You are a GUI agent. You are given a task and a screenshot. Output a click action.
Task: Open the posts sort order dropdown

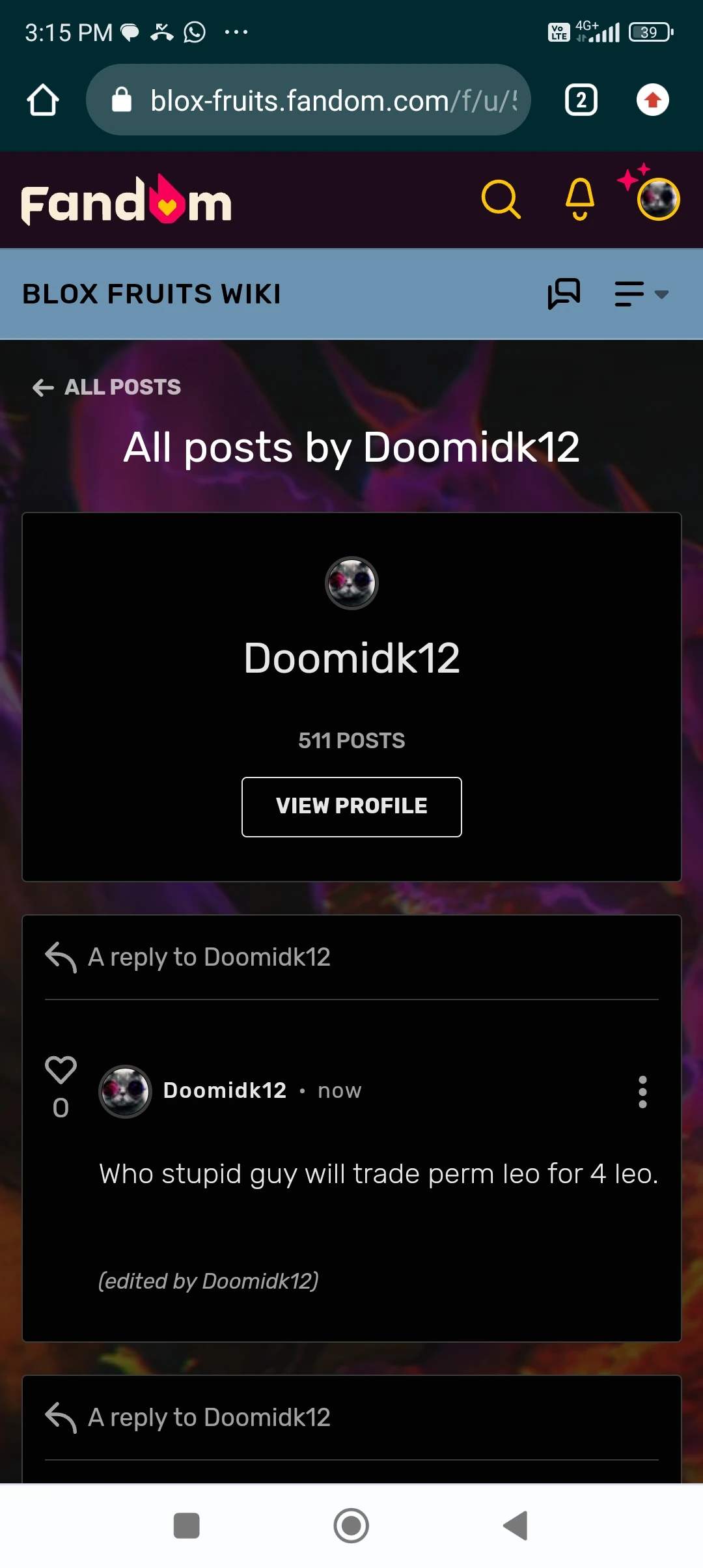(641, 294)
